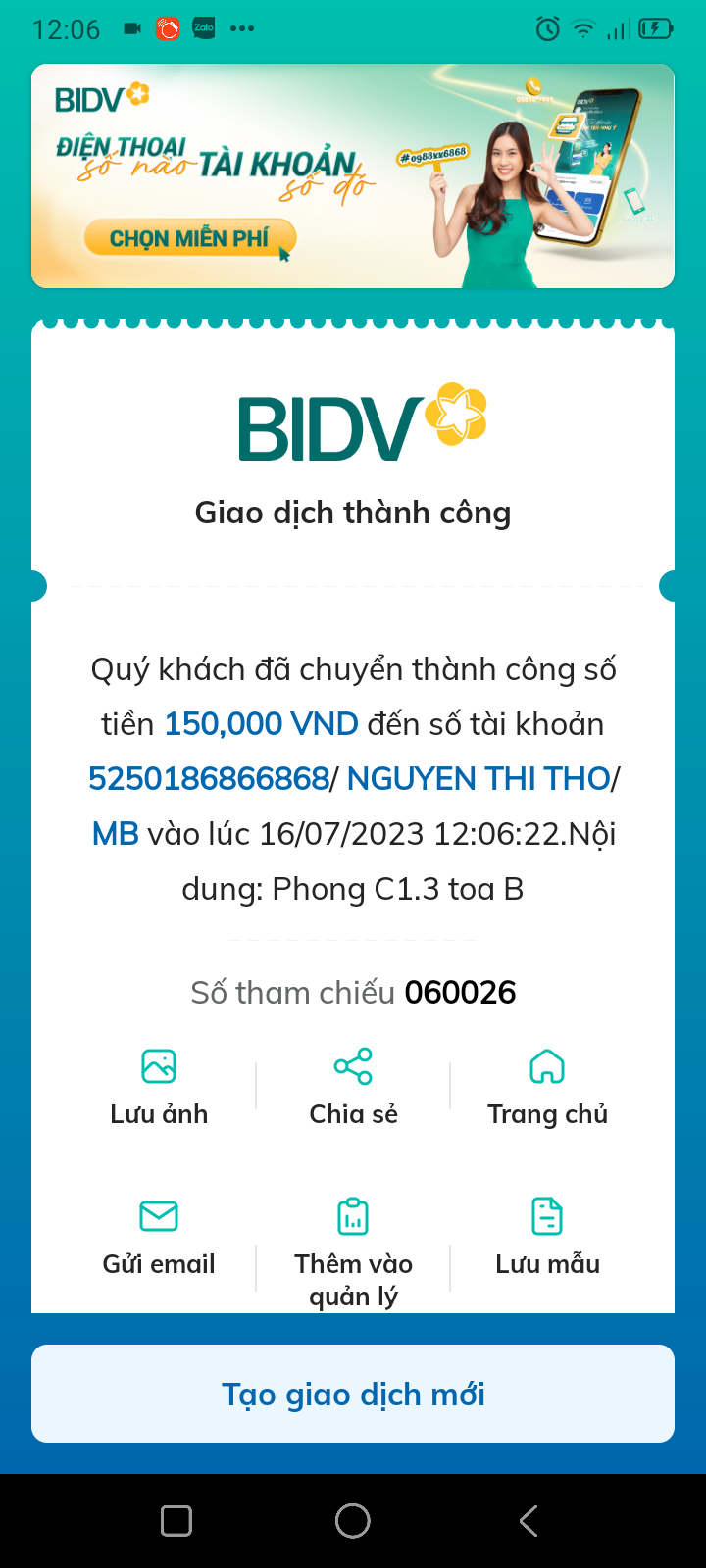Viewport: 706px width, 1568px height.
Task: Open recent apps from navigation bar
Action: tap(176, 1521)
